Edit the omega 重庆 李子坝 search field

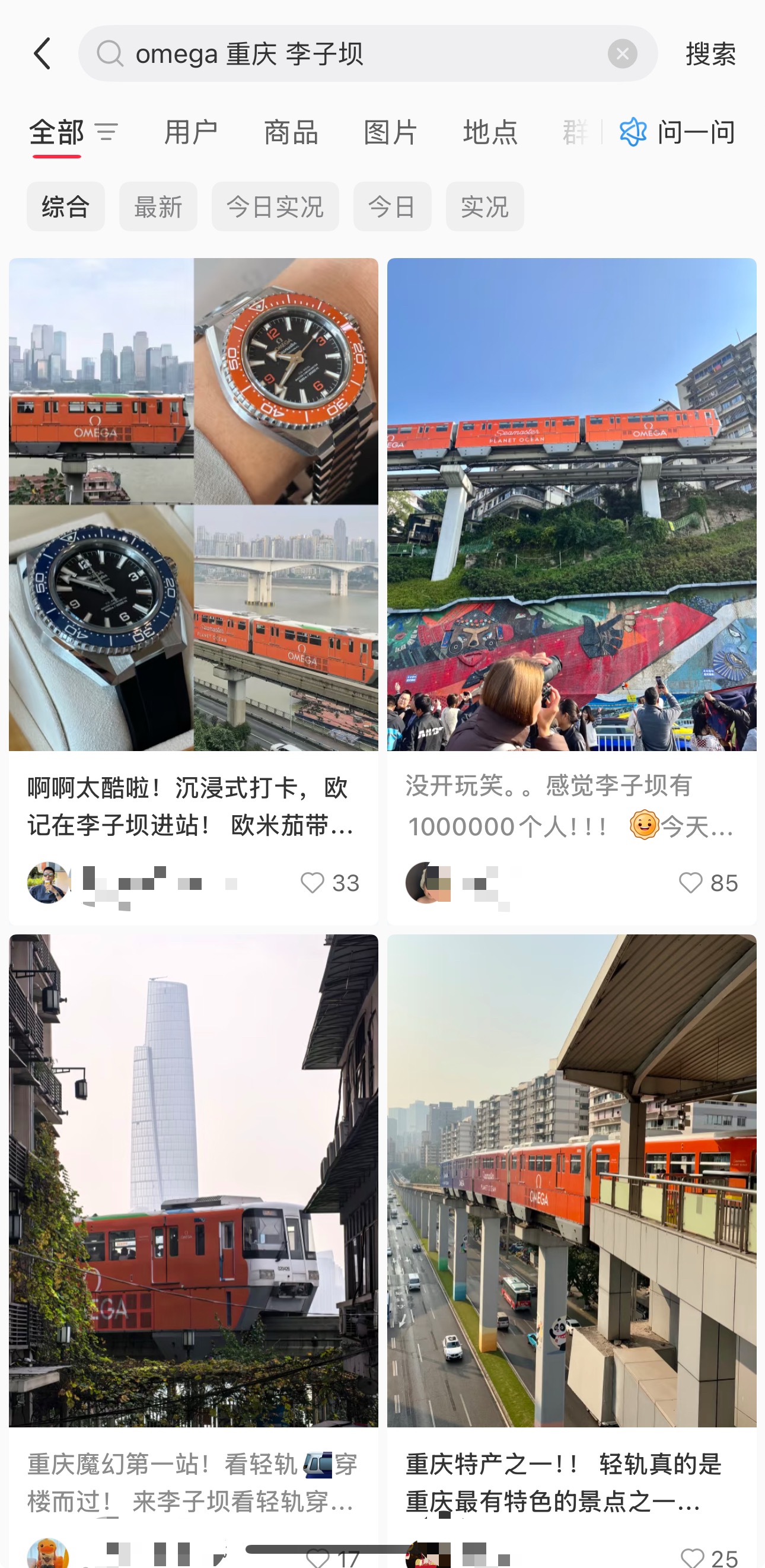[x=353, y=53]
